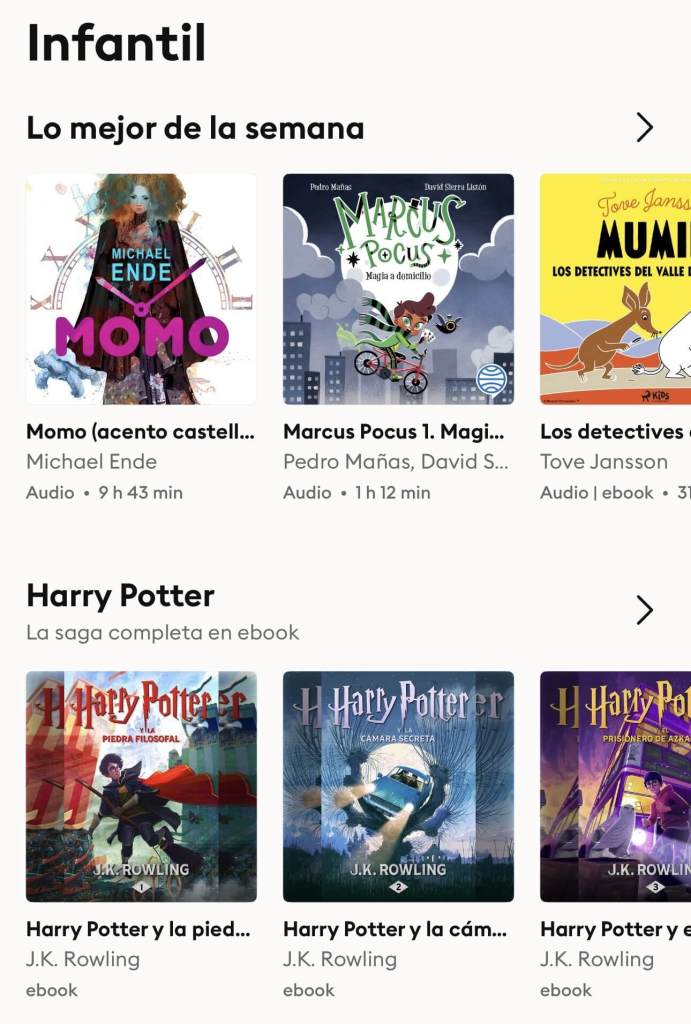Open the Momo audiobook by Michael Ende
The height and width of the screenshot is (1024, 691).
[x=141, y=289]
